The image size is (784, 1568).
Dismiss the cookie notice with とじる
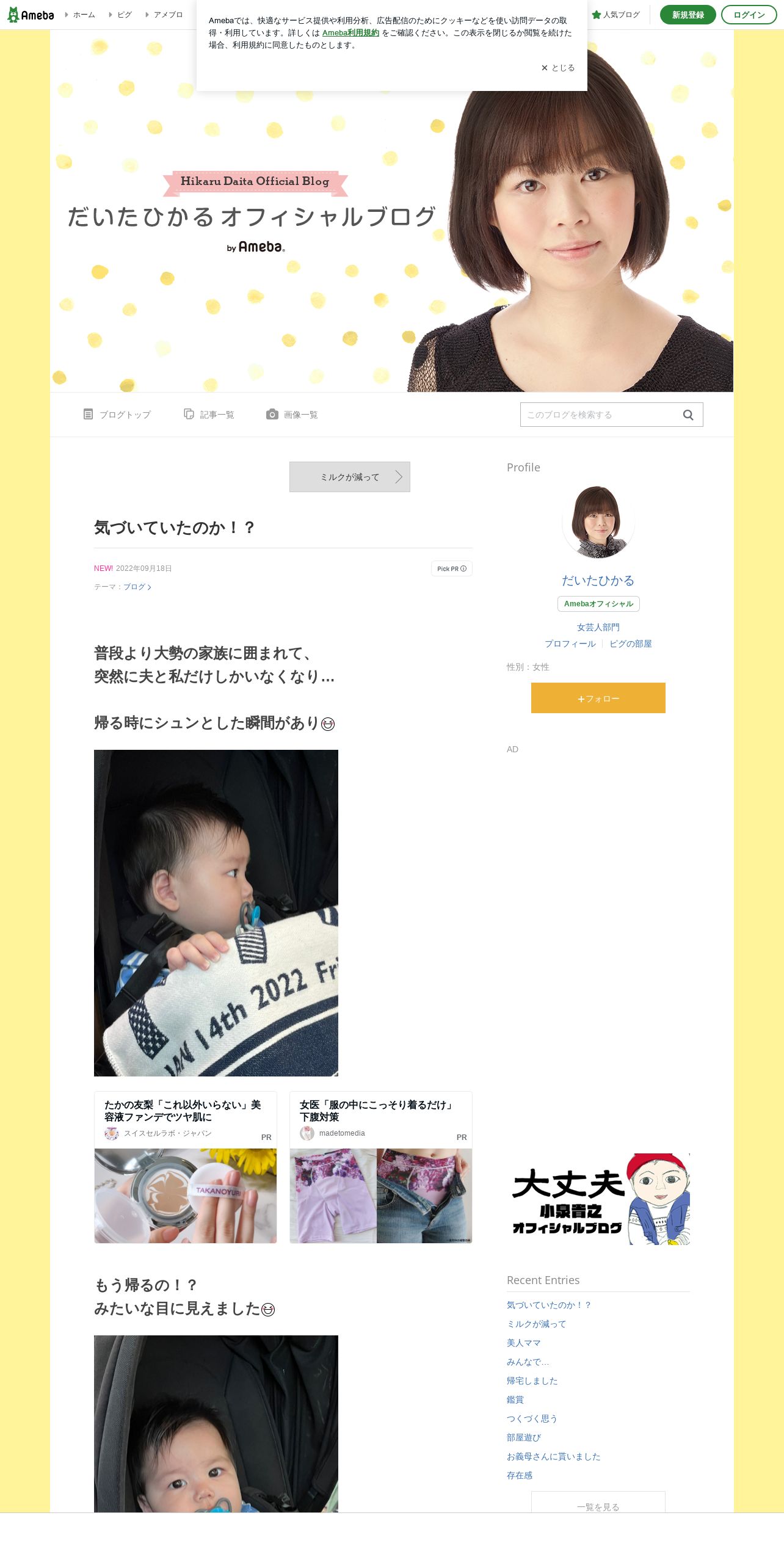pos(558,68)
